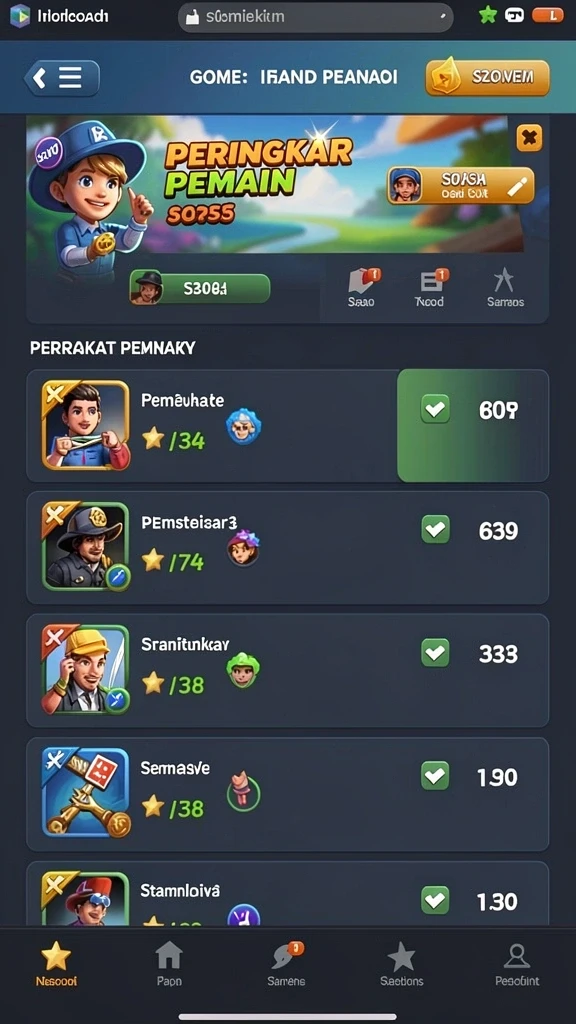Screen dimensions: 576x1024
Task: Open player row Semasve
Action: (287, 794)
